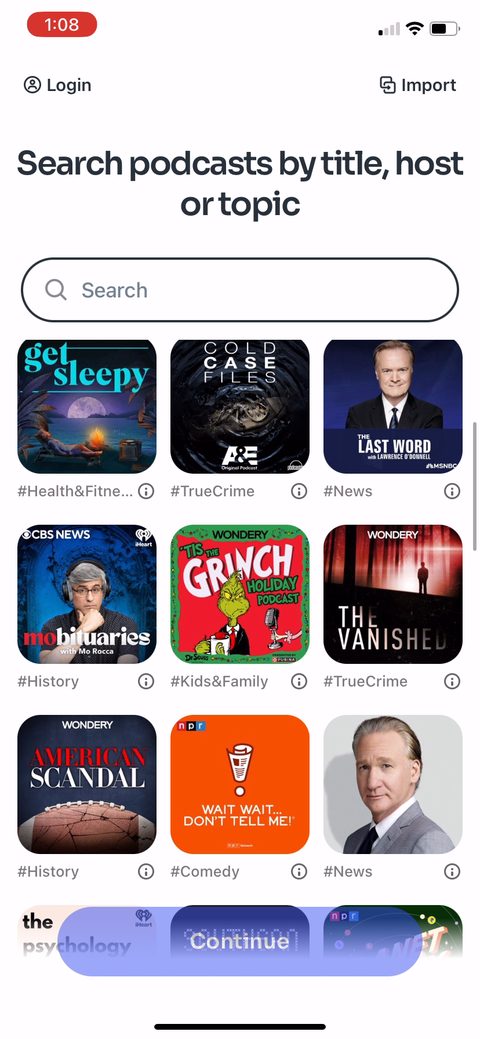Select The Vanished podcast tile
This screenshot has height=1039, width=480.
[x=393, y=594]
